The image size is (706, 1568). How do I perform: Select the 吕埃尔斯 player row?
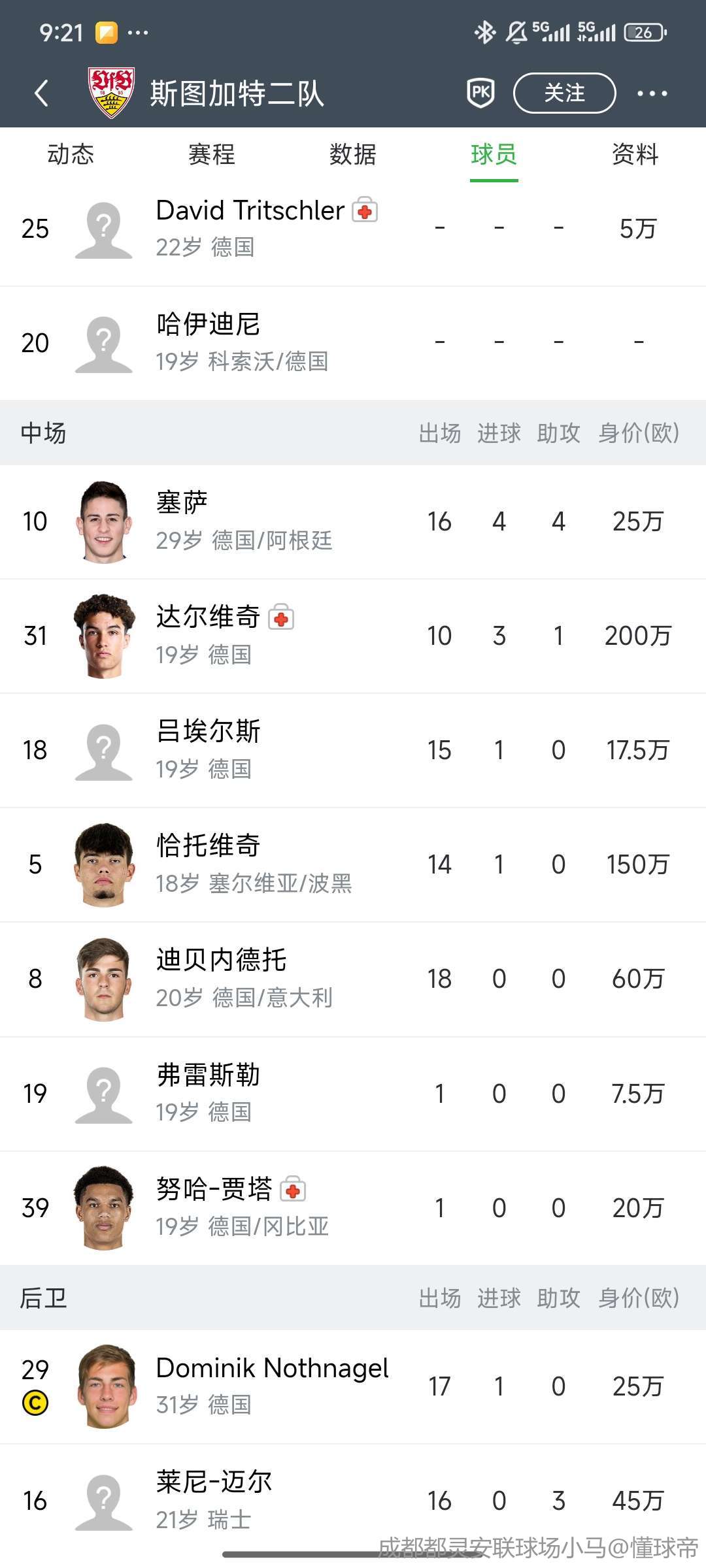click(x=208, y=749)
